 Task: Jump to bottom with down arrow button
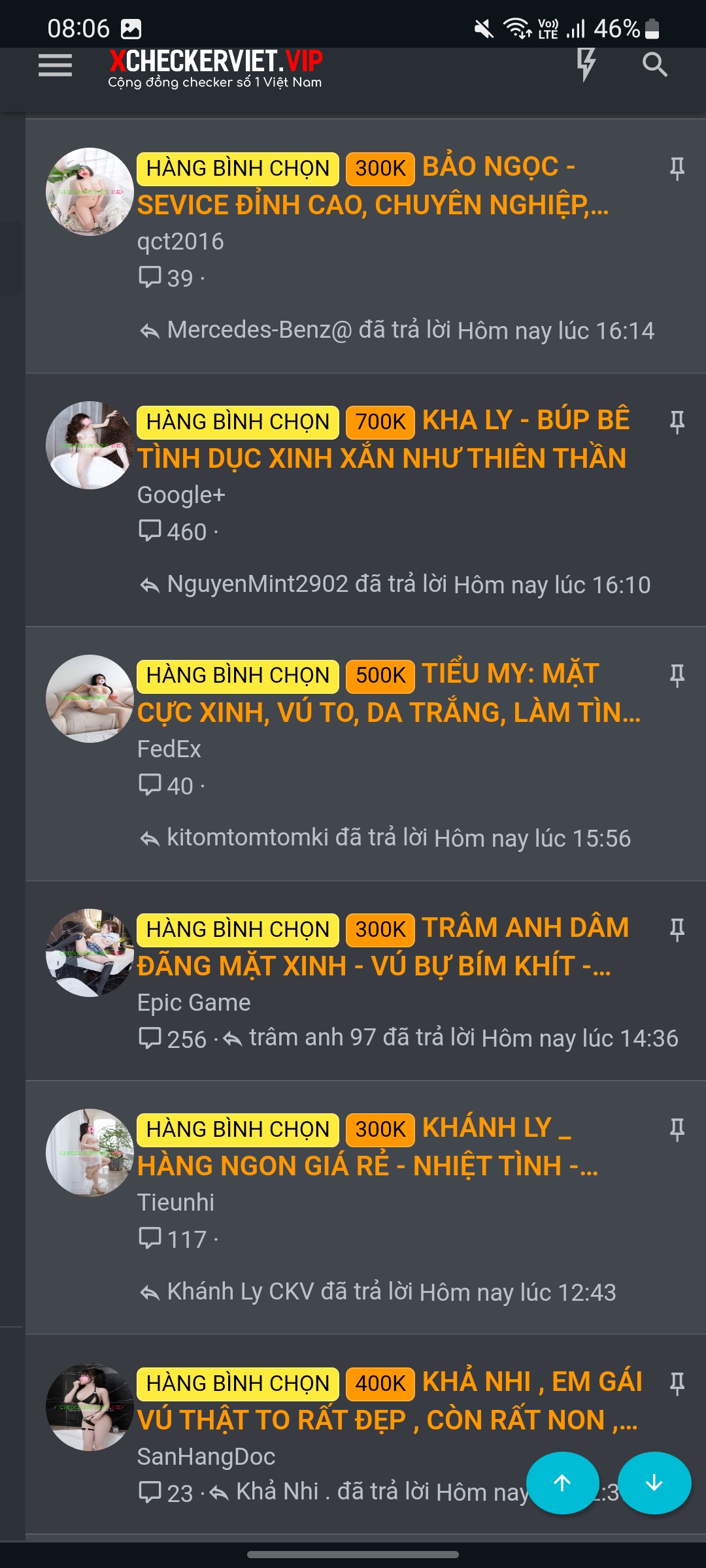click(654, 1482)
